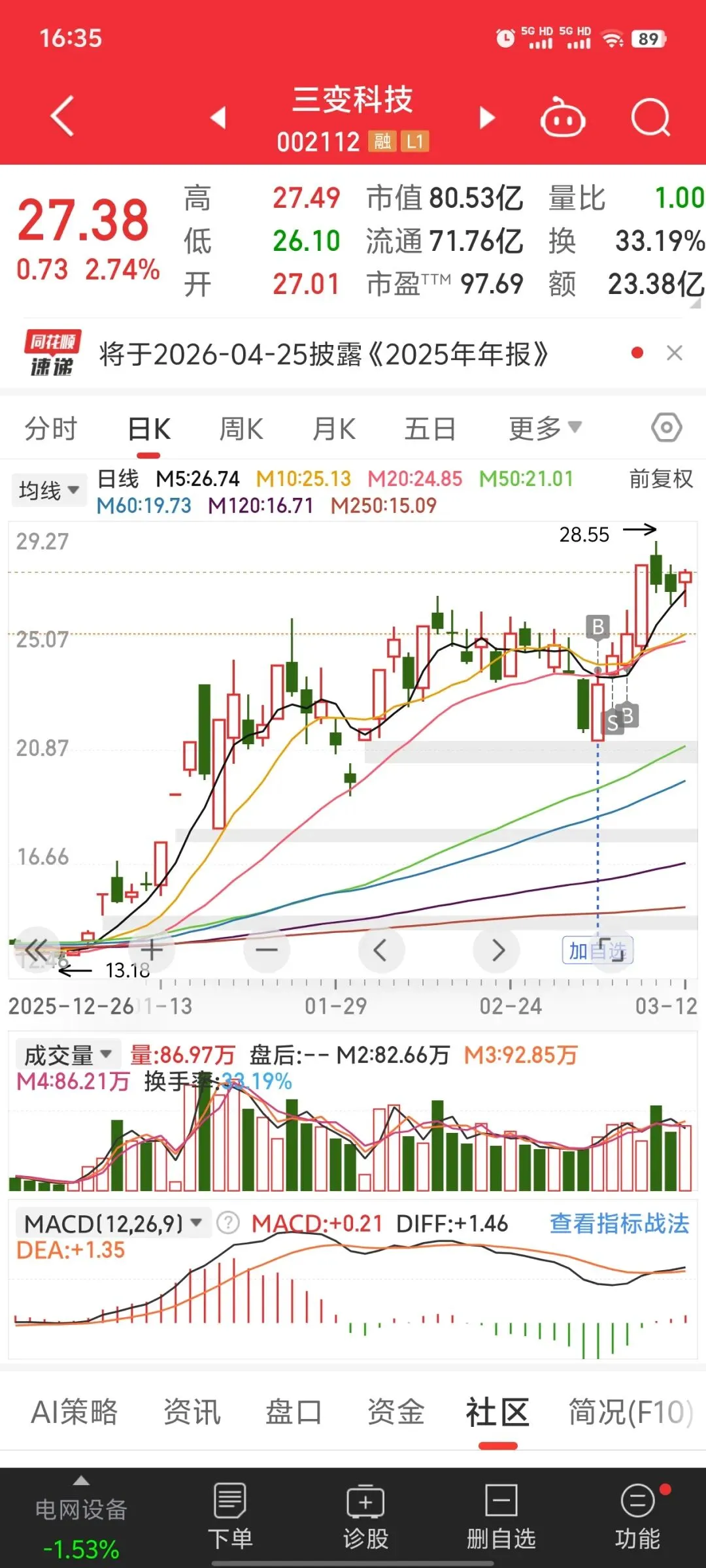Switch to the previous stock
706x1568 pixels.
pos(218,118)
